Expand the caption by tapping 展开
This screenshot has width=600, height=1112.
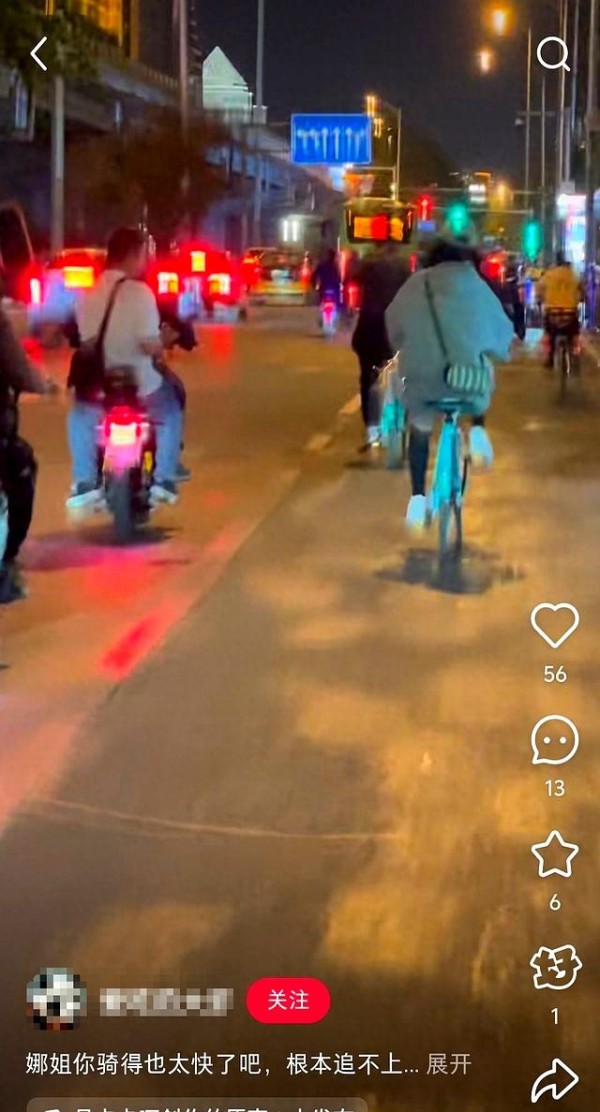pos(448,1063)
